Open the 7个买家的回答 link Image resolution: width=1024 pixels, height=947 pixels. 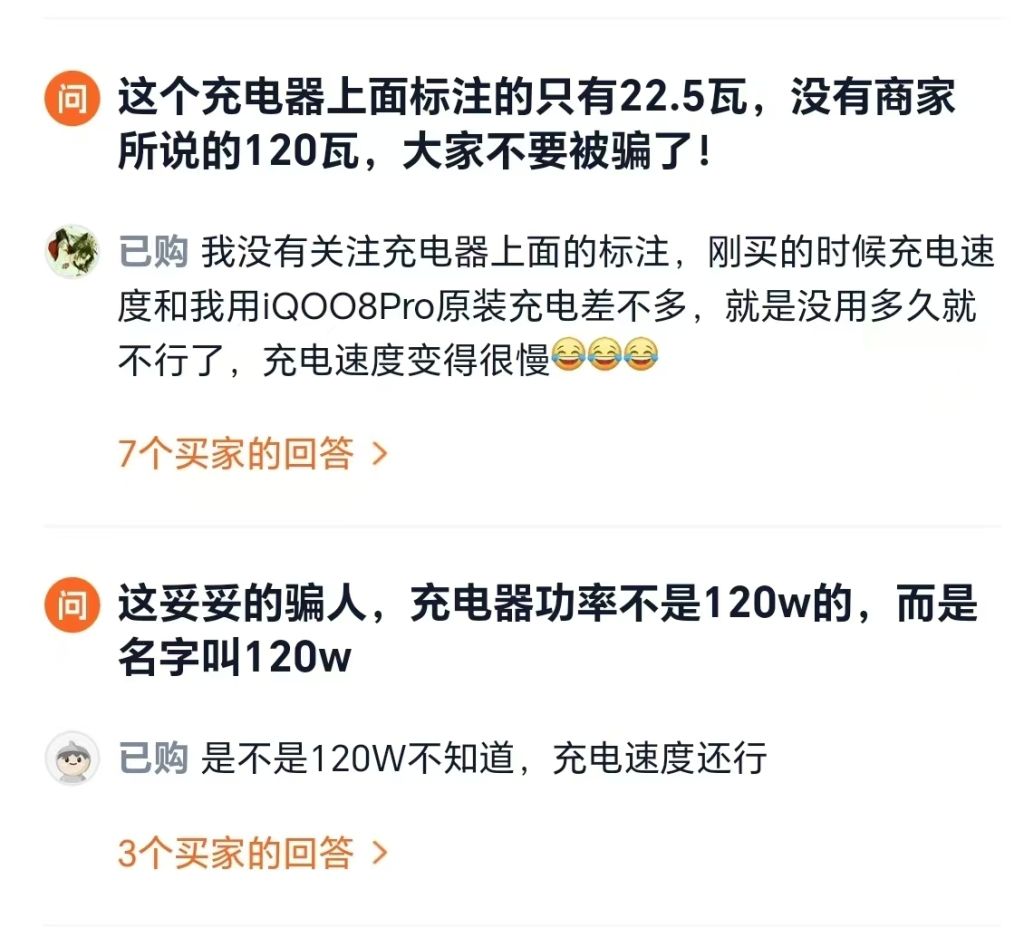252,455
